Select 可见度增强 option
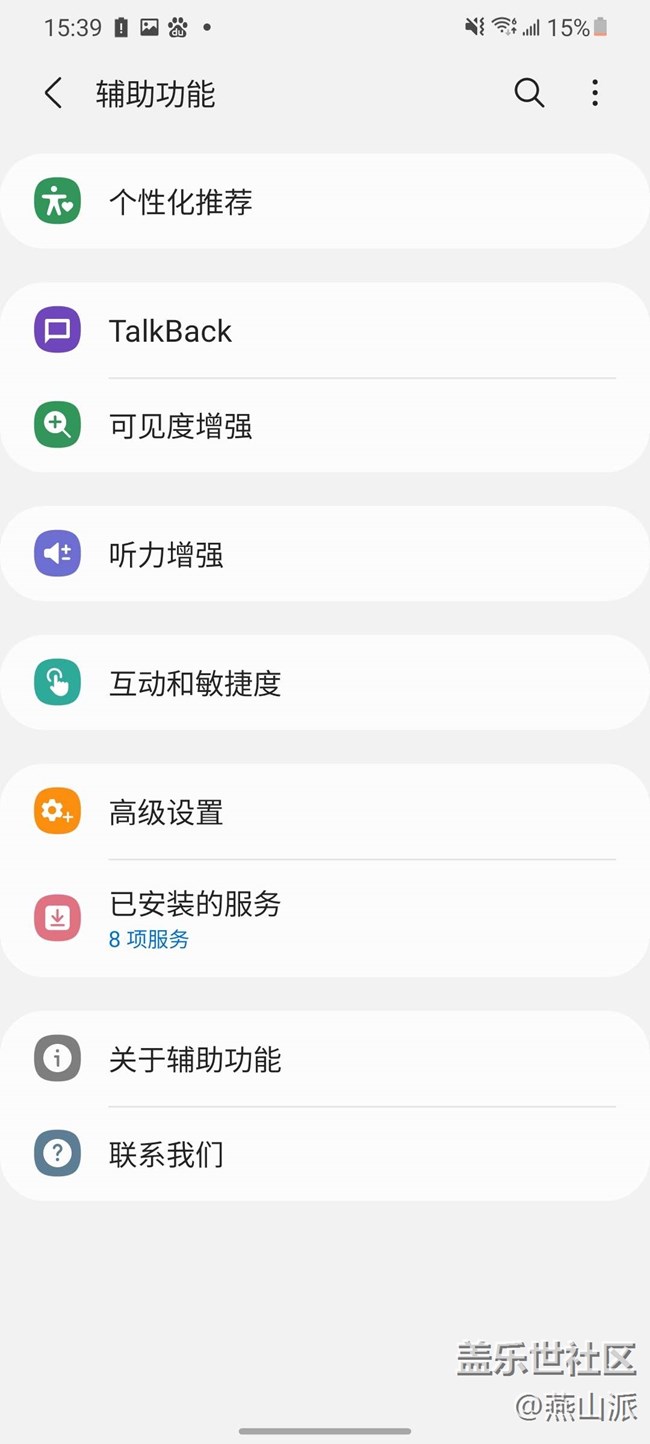 (x=324, y=426)
